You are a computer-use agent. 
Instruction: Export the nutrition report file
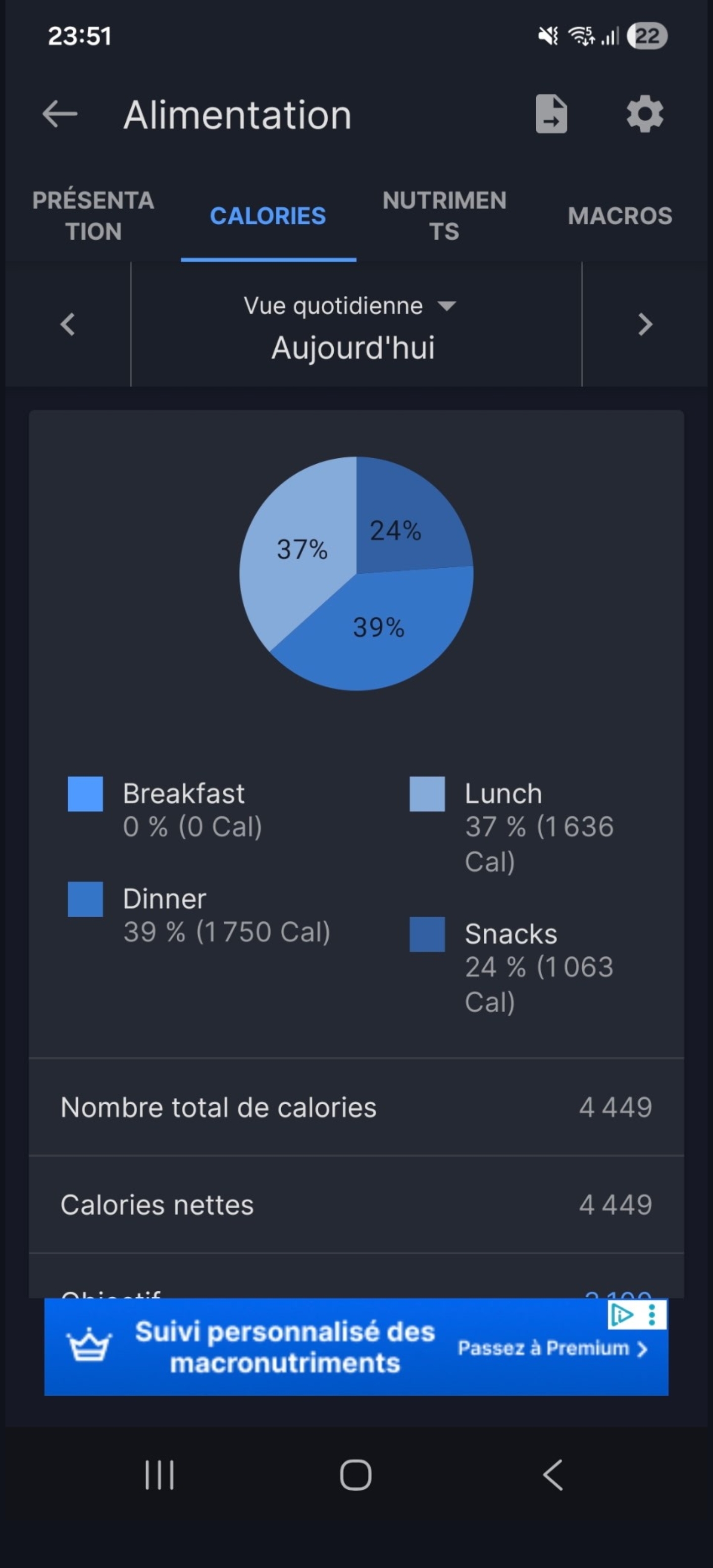[x=551, y=114]
